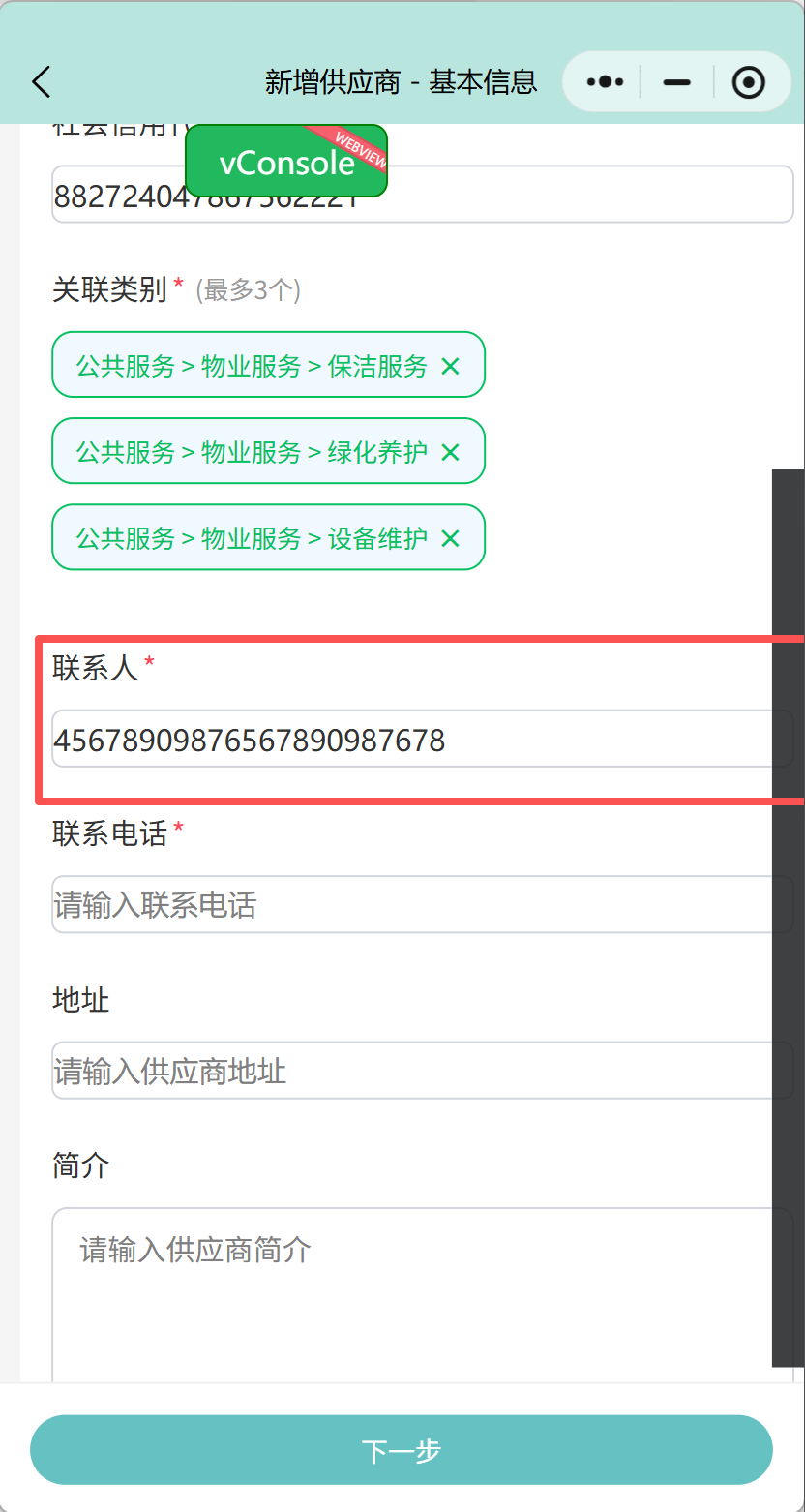The image size is (805, 1512).
Task: Remove the 绿化养护 category tag
Action: click(450, 452)
